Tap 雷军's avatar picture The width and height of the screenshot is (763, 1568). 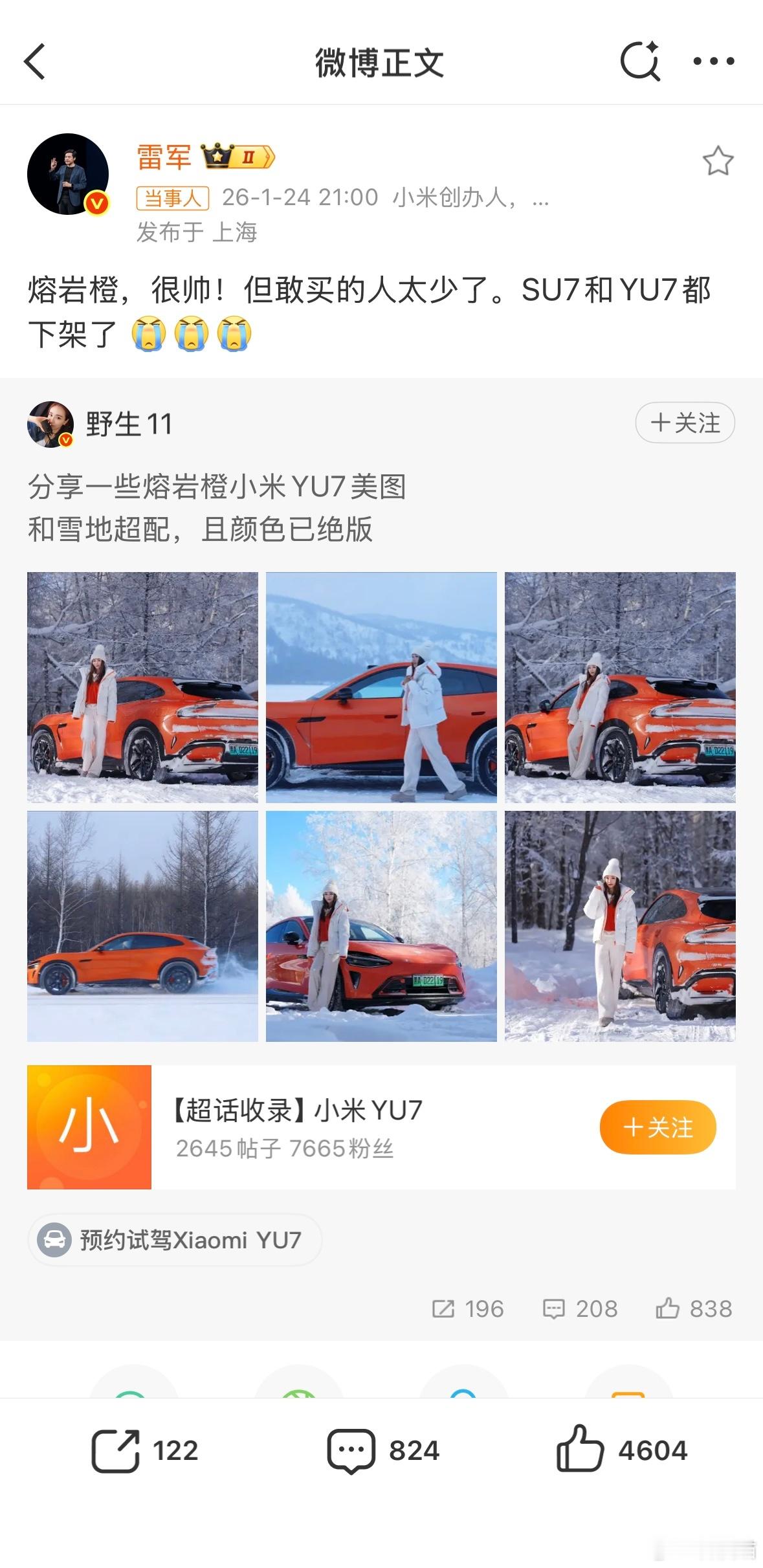coord(68,170)
